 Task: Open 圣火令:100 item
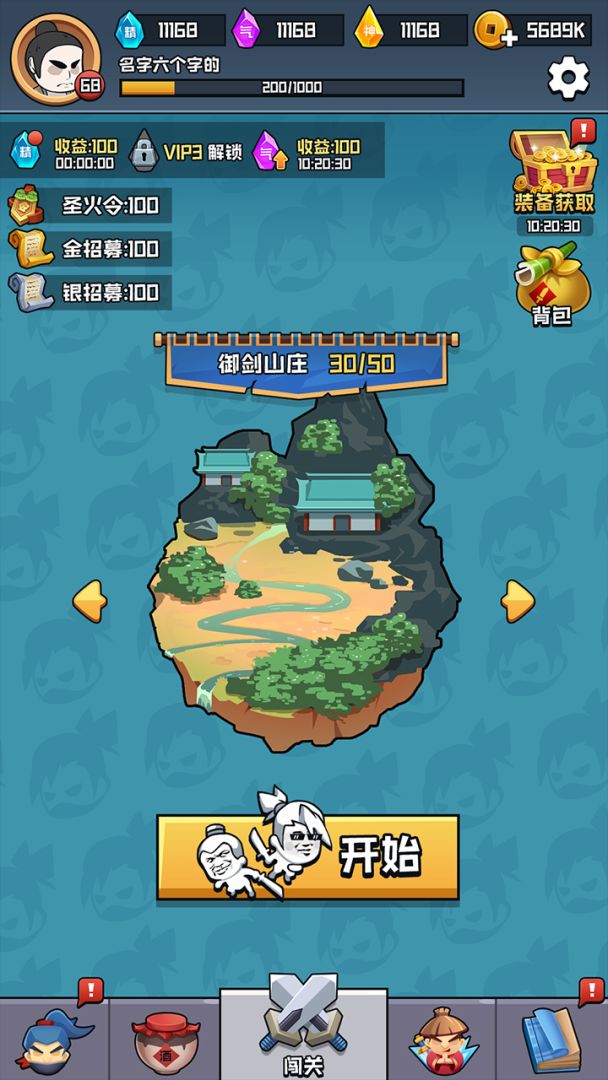[88, 206]
